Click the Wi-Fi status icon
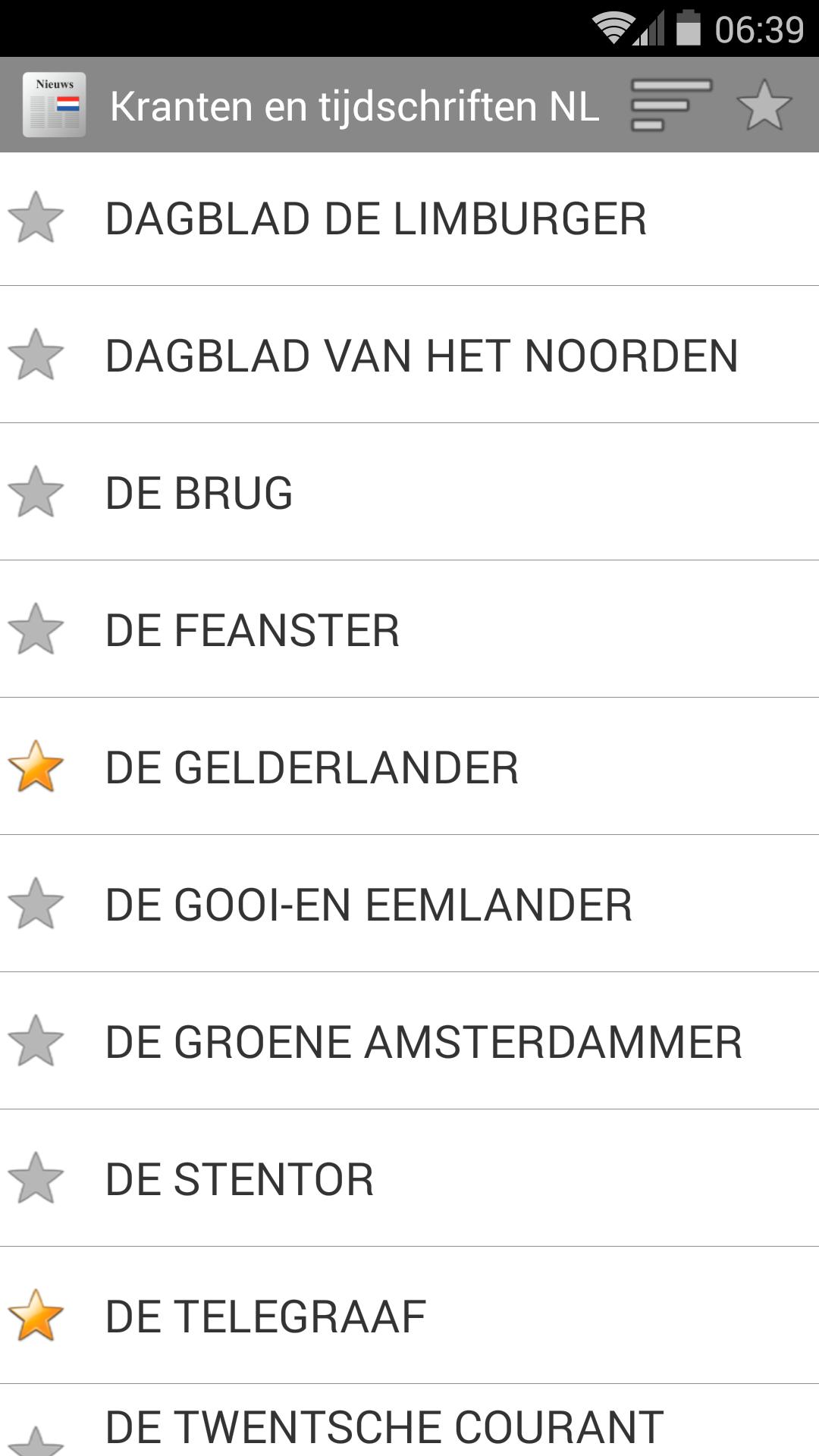Viewport: 819px width, 1456px height. [x=613, y=25]
